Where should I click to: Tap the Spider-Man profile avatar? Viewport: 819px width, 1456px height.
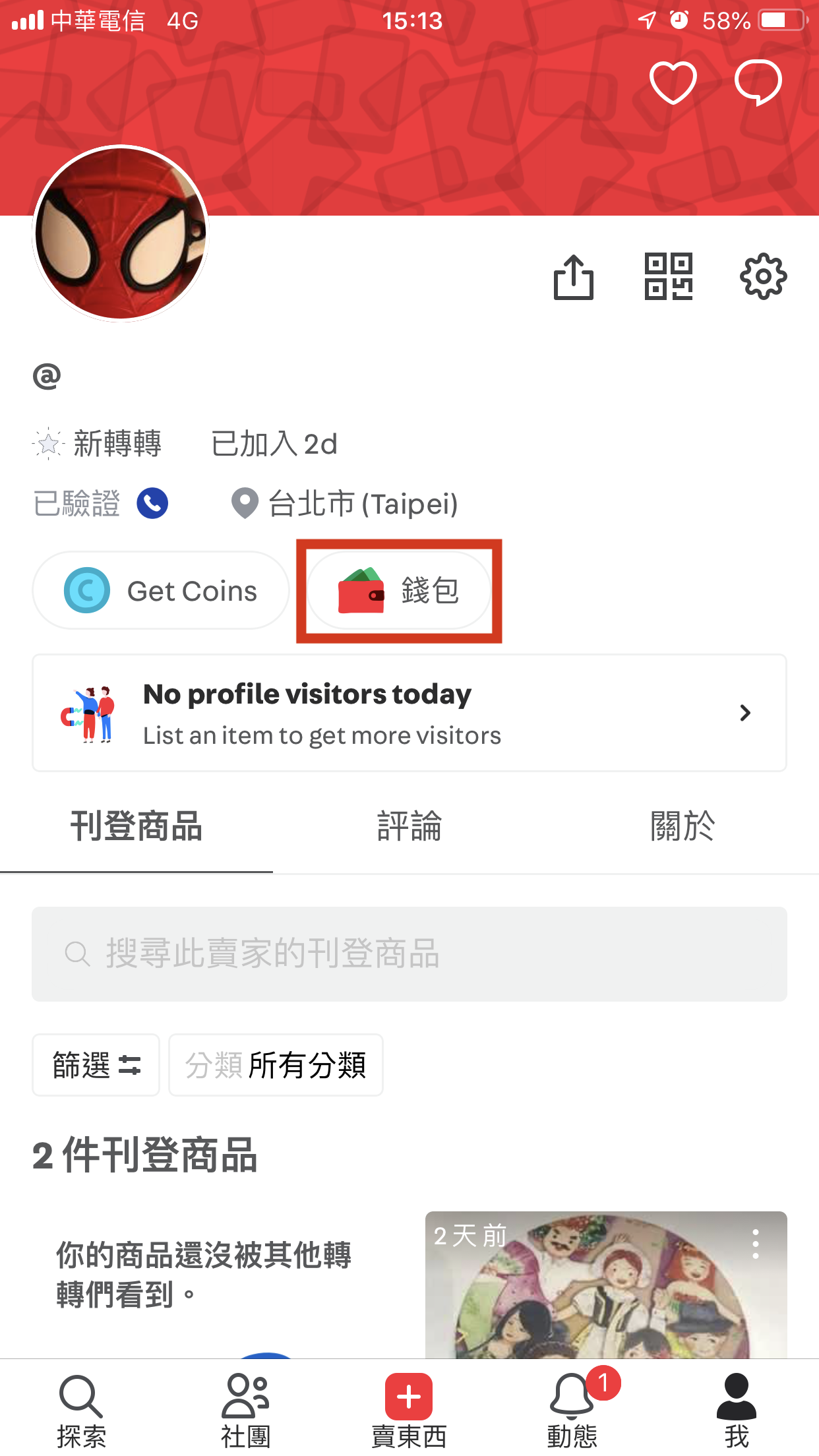pos(121,233)
